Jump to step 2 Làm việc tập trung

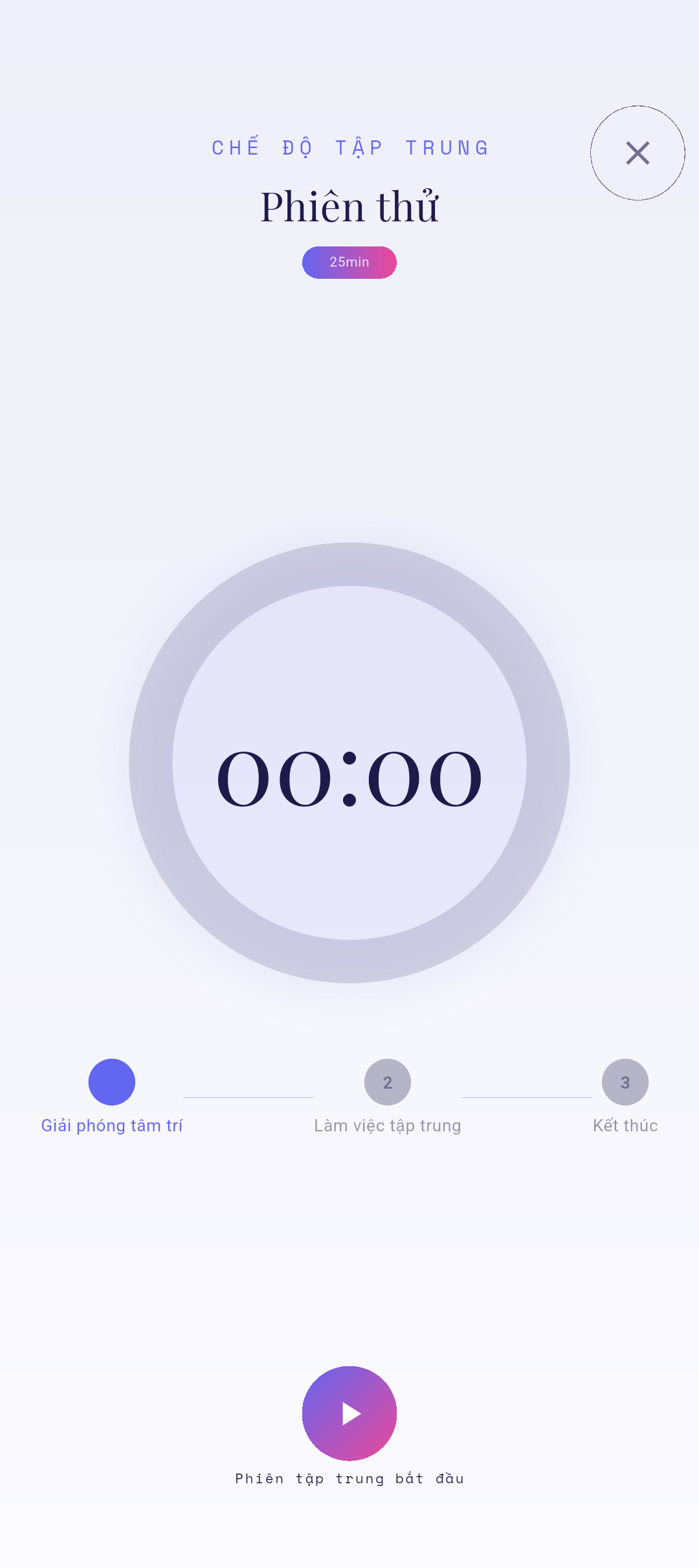pyautogui.click(x=388, y=1082)
